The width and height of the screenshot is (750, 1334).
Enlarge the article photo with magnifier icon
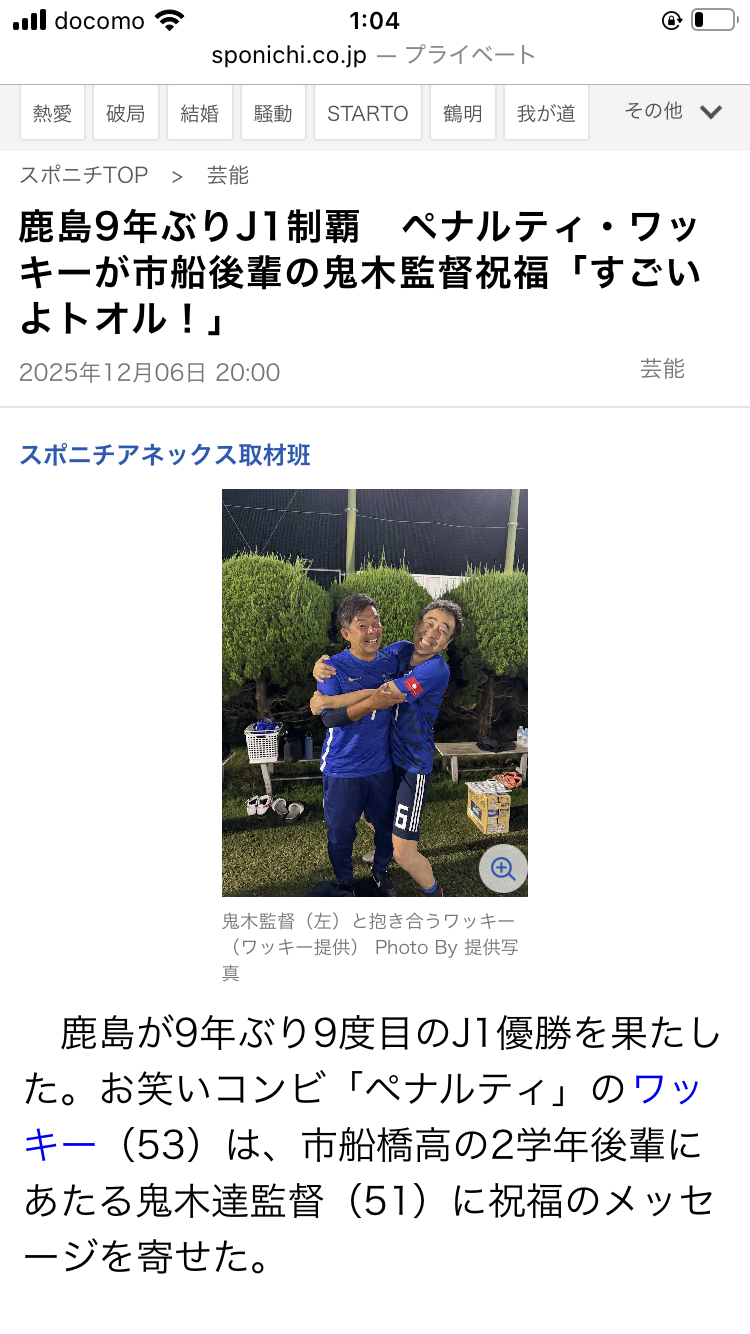coord(503,868)
